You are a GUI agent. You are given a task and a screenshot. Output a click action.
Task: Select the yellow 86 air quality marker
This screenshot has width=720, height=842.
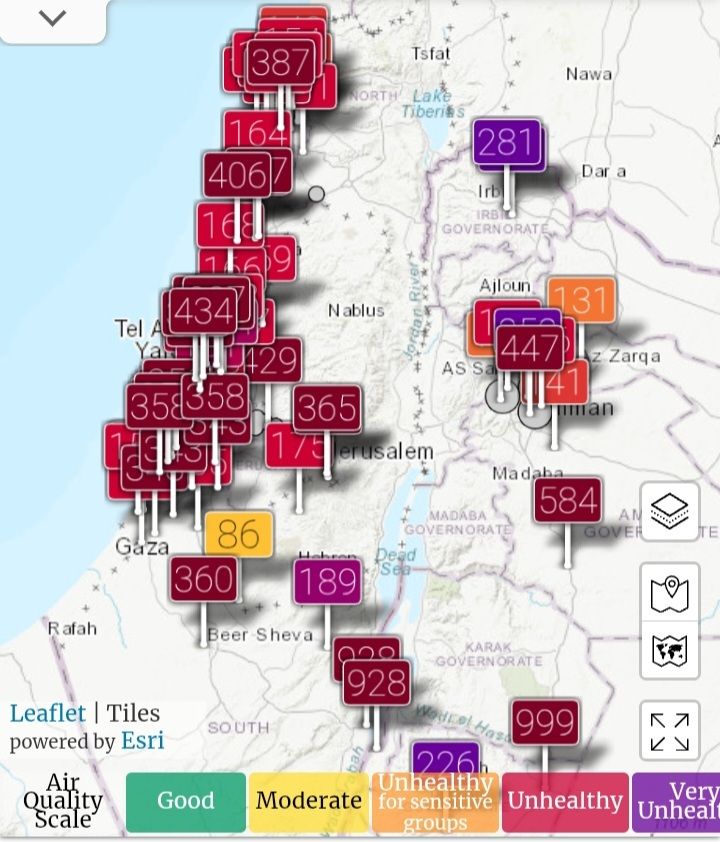238,535
